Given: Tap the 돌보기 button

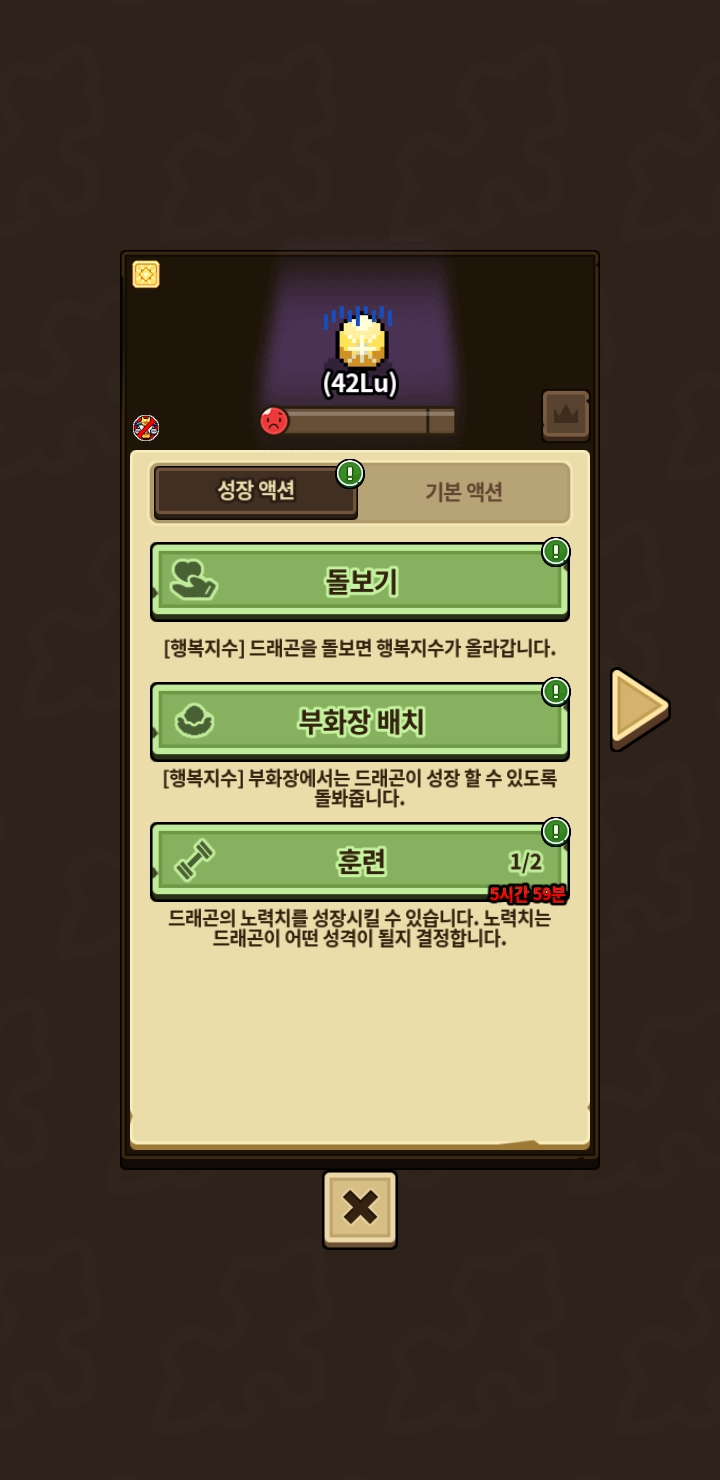Looking at the screenshot, I should click(360, 581).
